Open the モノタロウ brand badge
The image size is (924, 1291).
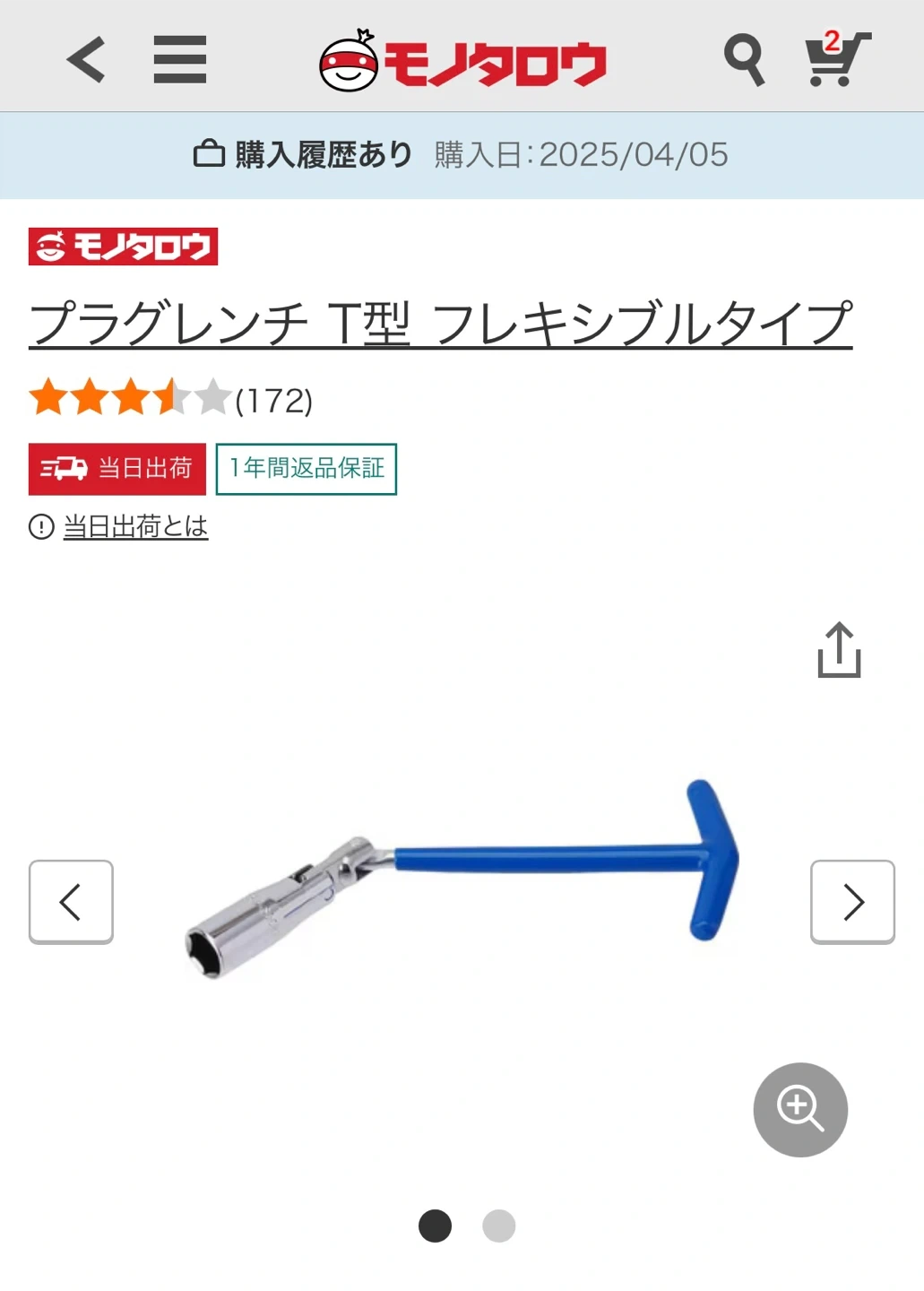tap(124, 247)
